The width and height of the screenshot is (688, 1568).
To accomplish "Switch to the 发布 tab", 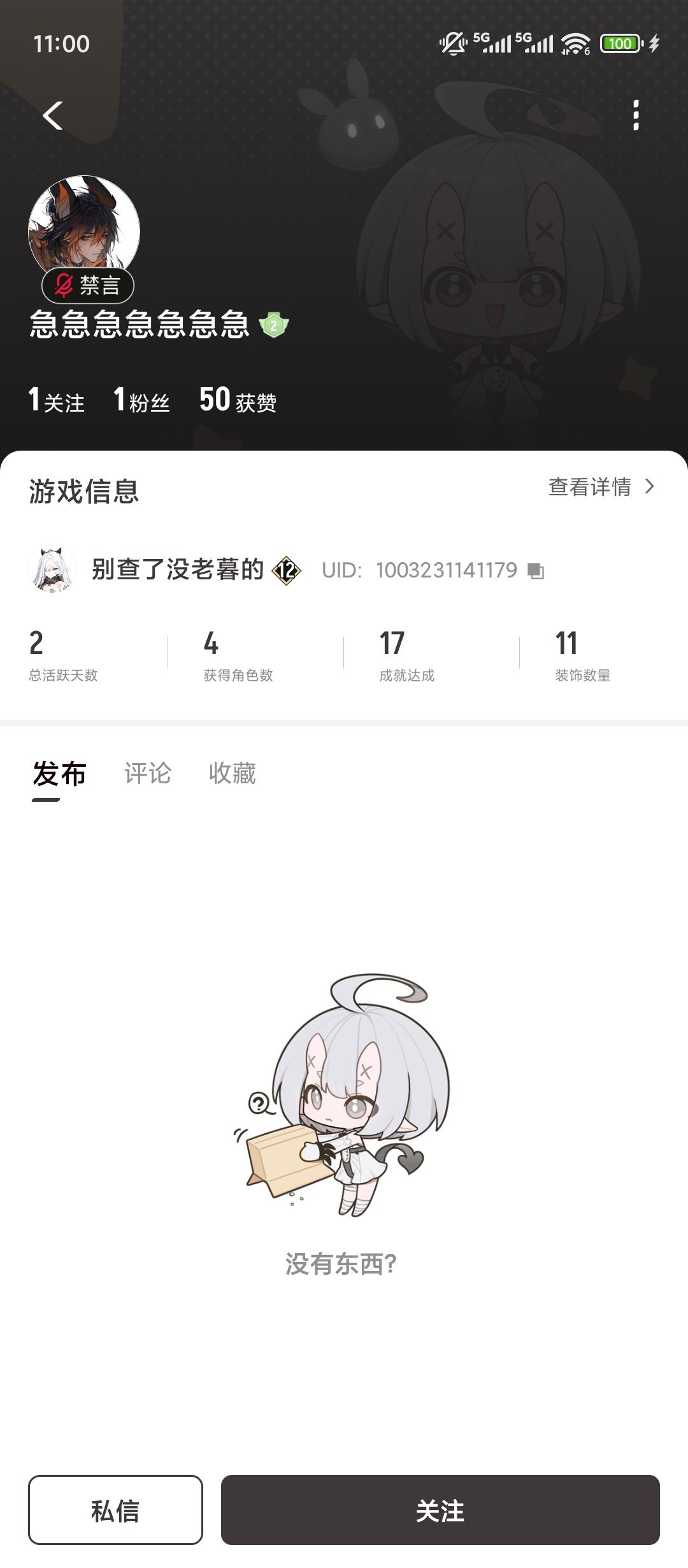I will (59, 774).
